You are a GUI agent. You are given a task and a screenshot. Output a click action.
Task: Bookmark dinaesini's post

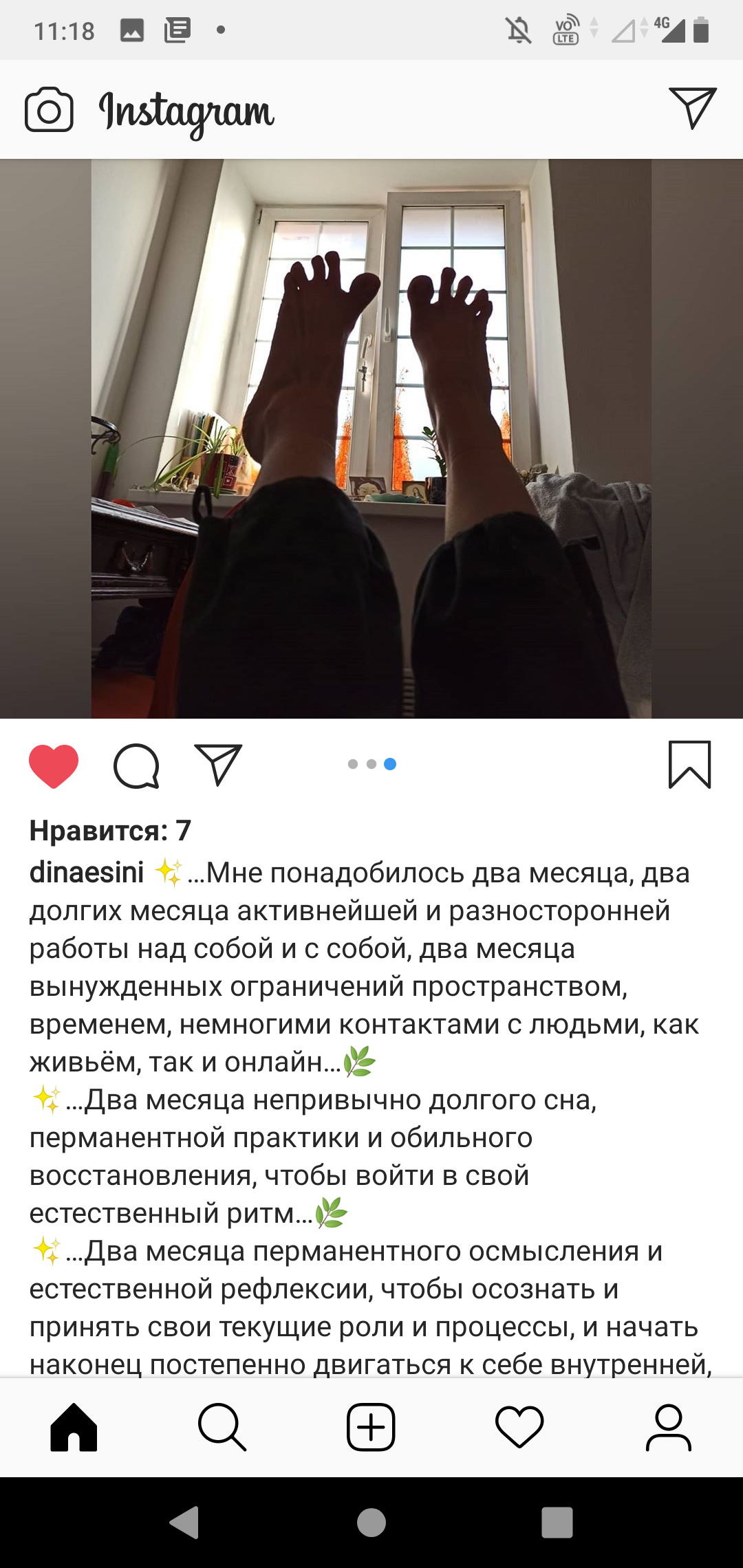[x=689, y=765]
